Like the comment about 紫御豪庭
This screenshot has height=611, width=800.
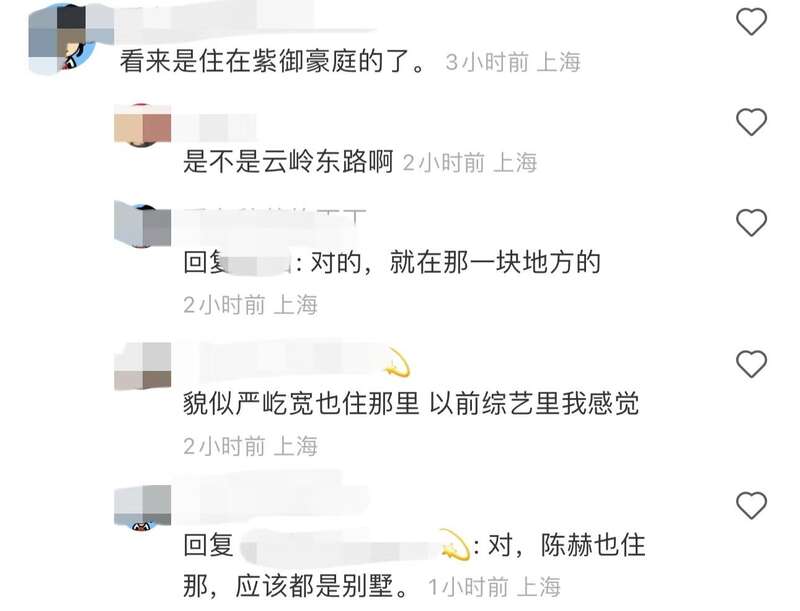click(751, 21)
